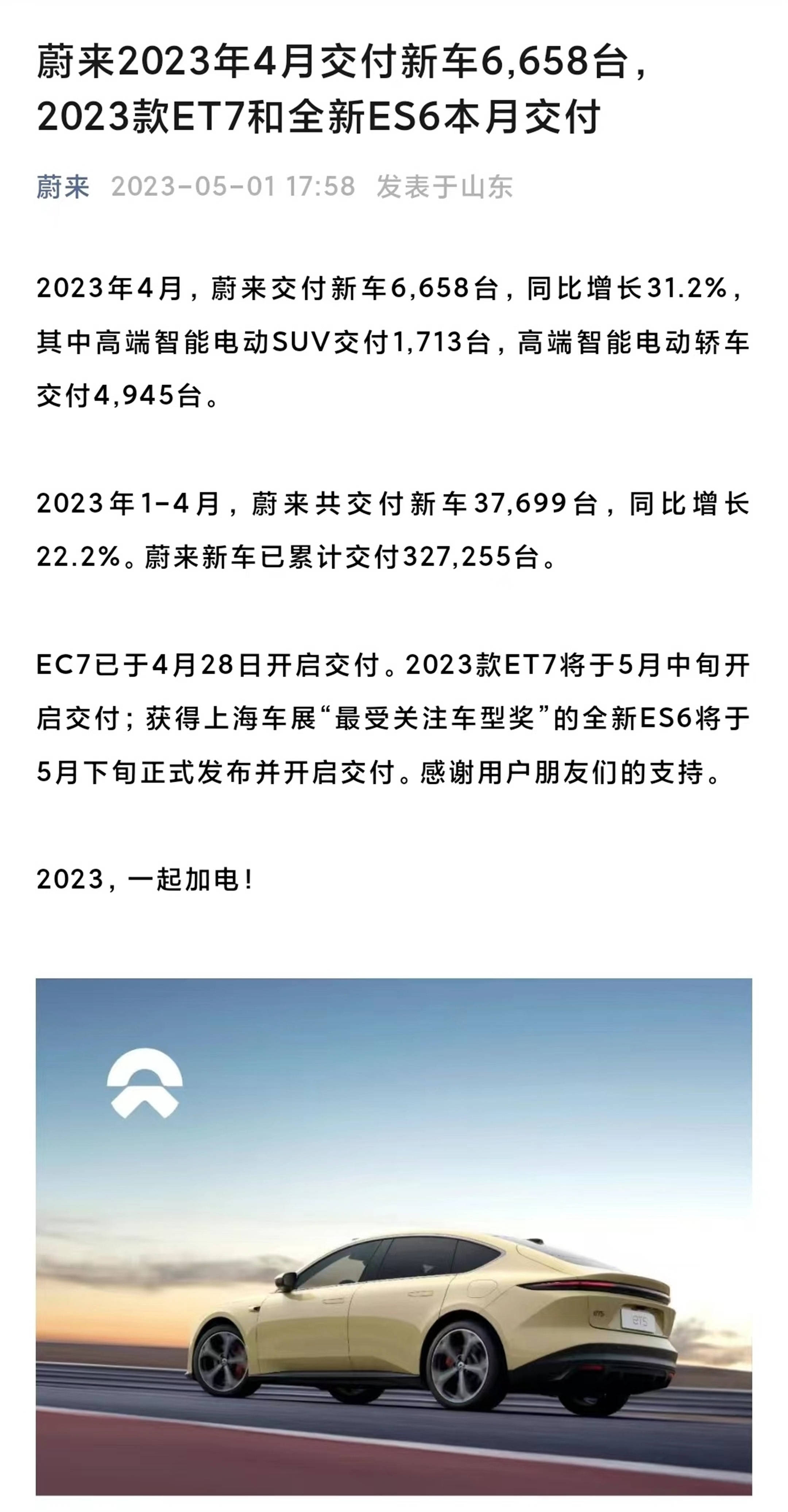This screenshot has height=1512, width=788.
Task: Open the 蔚来 official account link
Action: pyautogui.click(x=63, y=187)
